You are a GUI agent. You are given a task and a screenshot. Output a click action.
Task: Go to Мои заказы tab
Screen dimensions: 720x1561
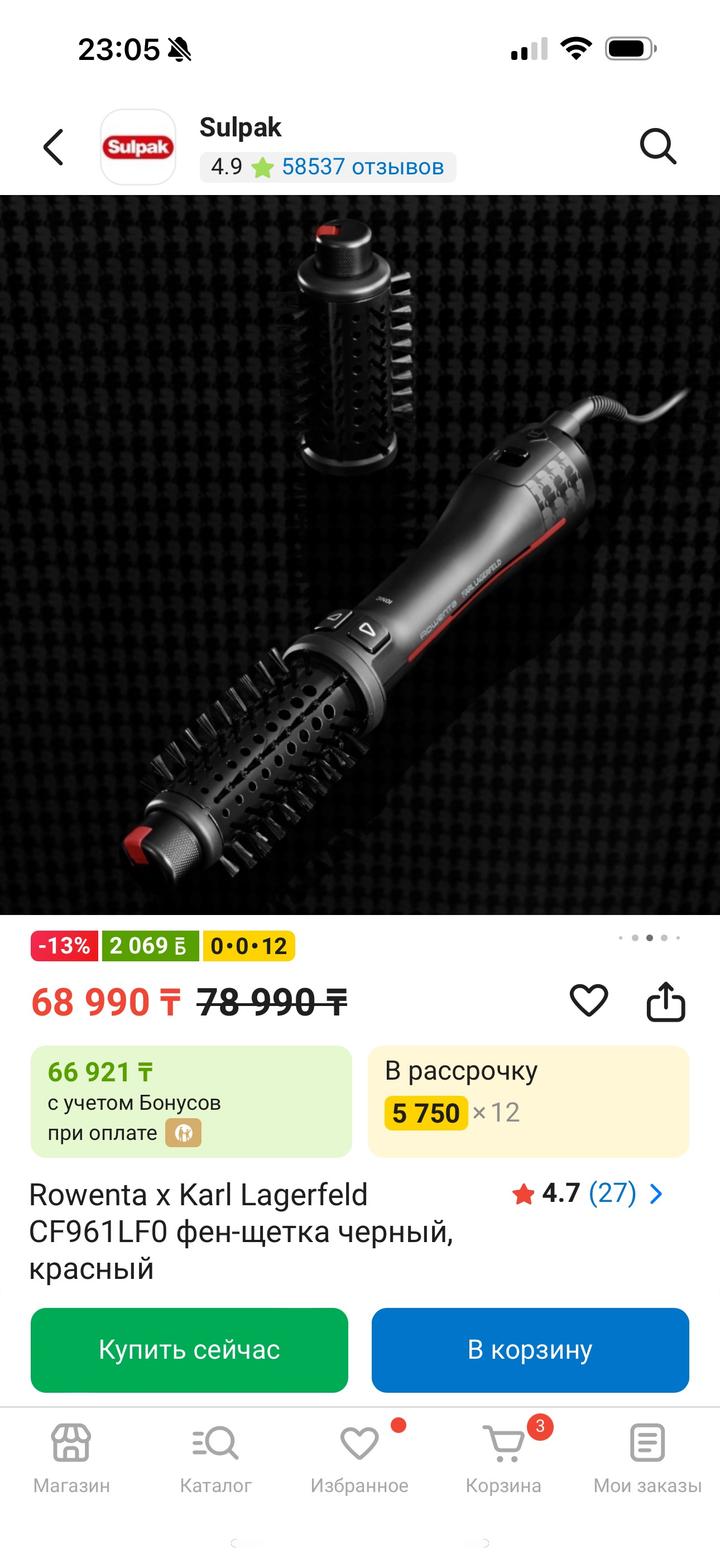[x=647, y=1458]
